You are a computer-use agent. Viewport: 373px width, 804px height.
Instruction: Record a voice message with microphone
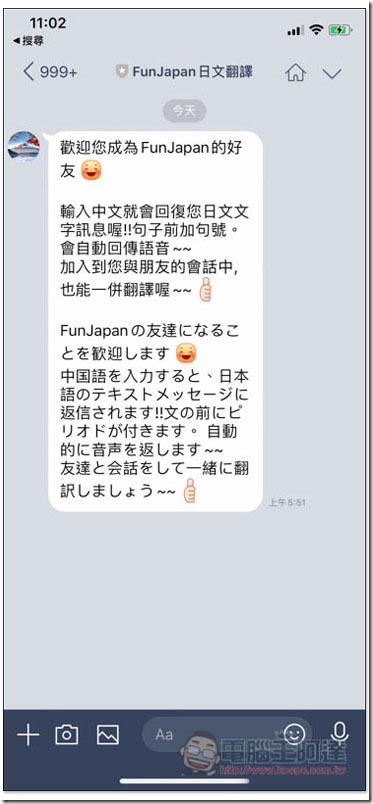pyautogui.click(x=339, y=735)
